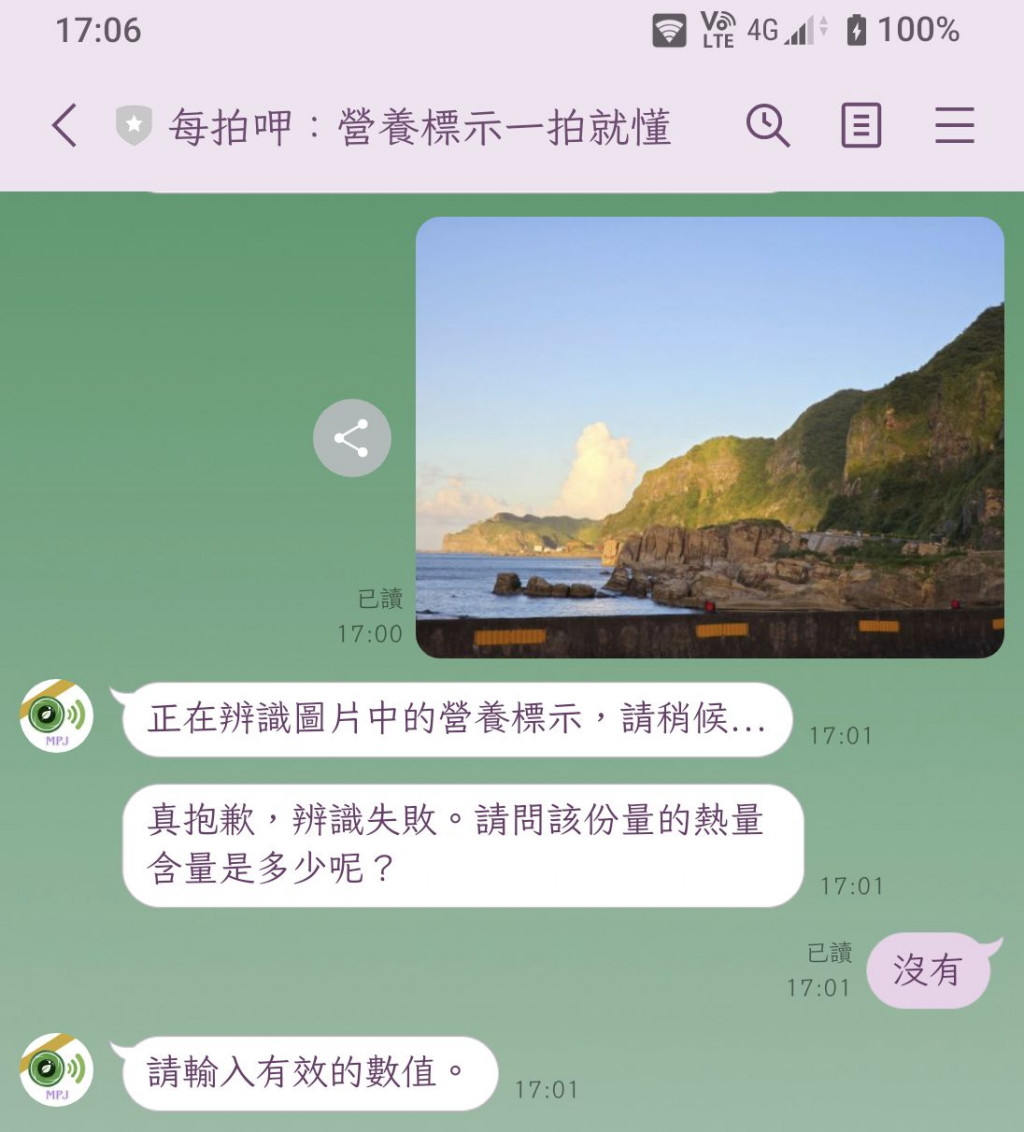Open the sent coastal photo
Screen dimensions: 1024x1132
tap(709, 437)
